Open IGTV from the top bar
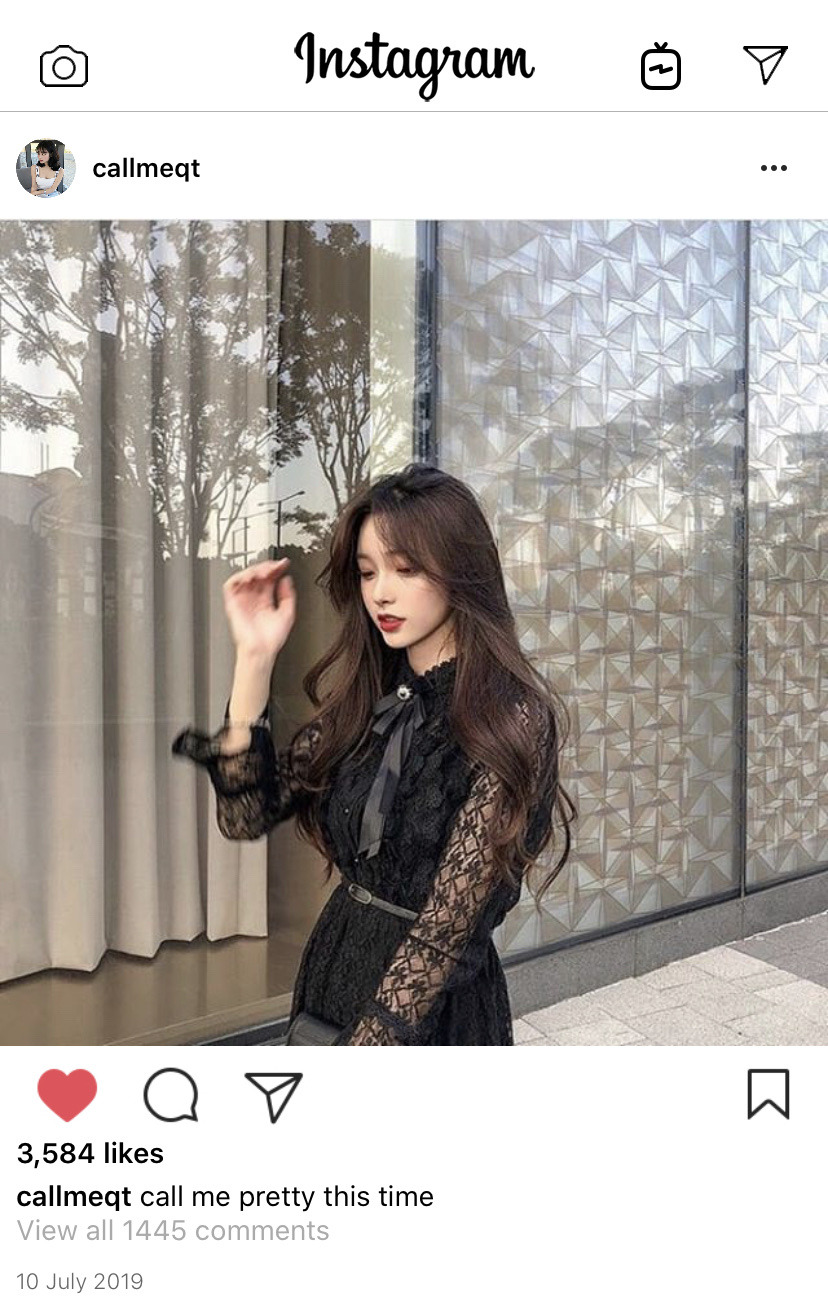This screenshot has height=1313, width=828. pos(660,67)
